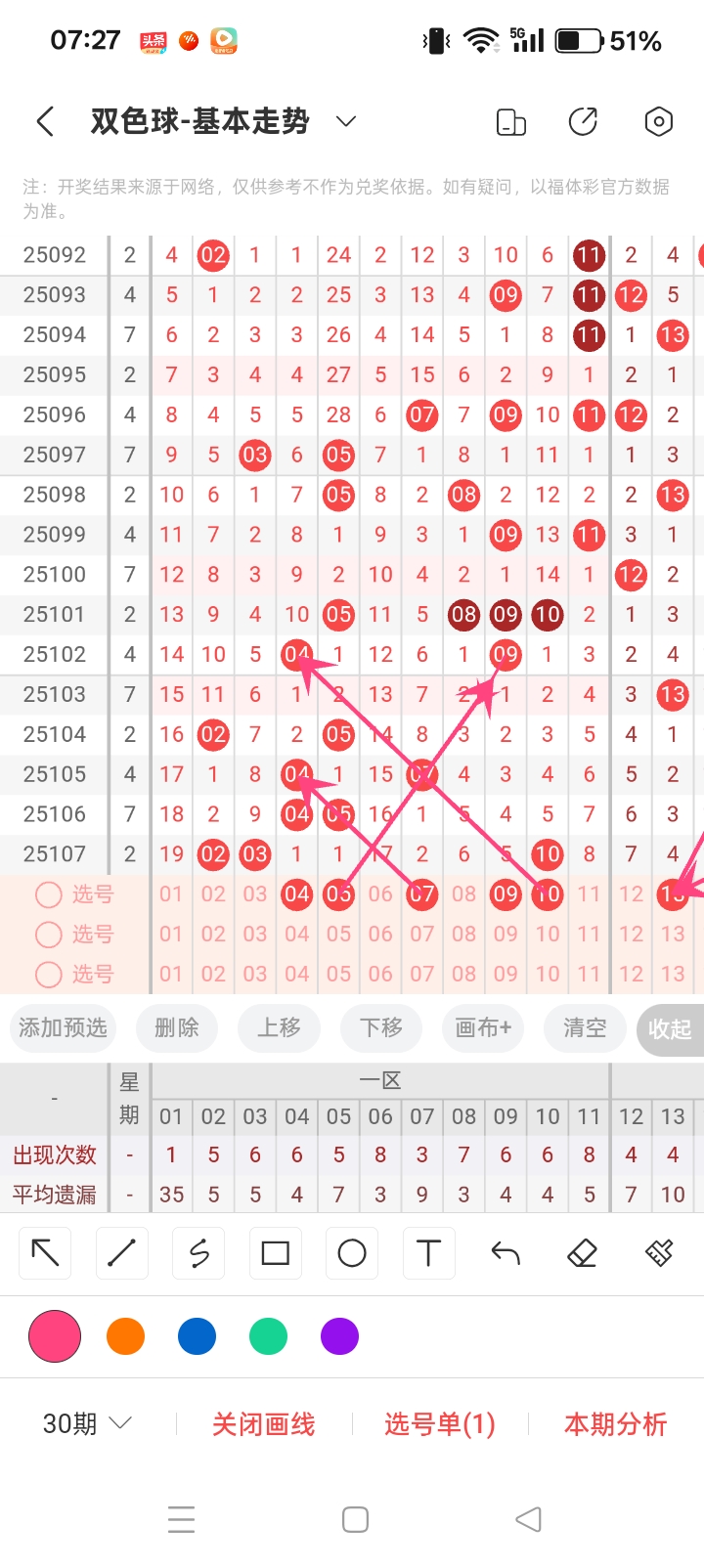The width and height of the screenshot is (704, 1568).
Task: Choose the text tool
Action: pyautogui.click(x=428, y=1252)
